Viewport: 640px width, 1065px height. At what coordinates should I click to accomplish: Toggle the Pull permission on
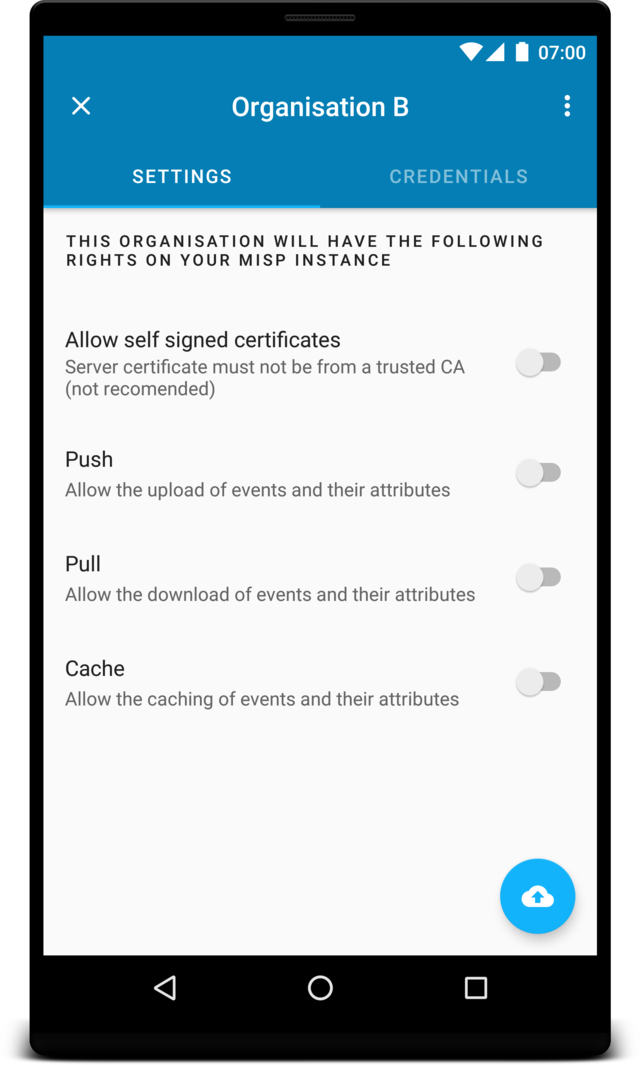click(538, 577)
